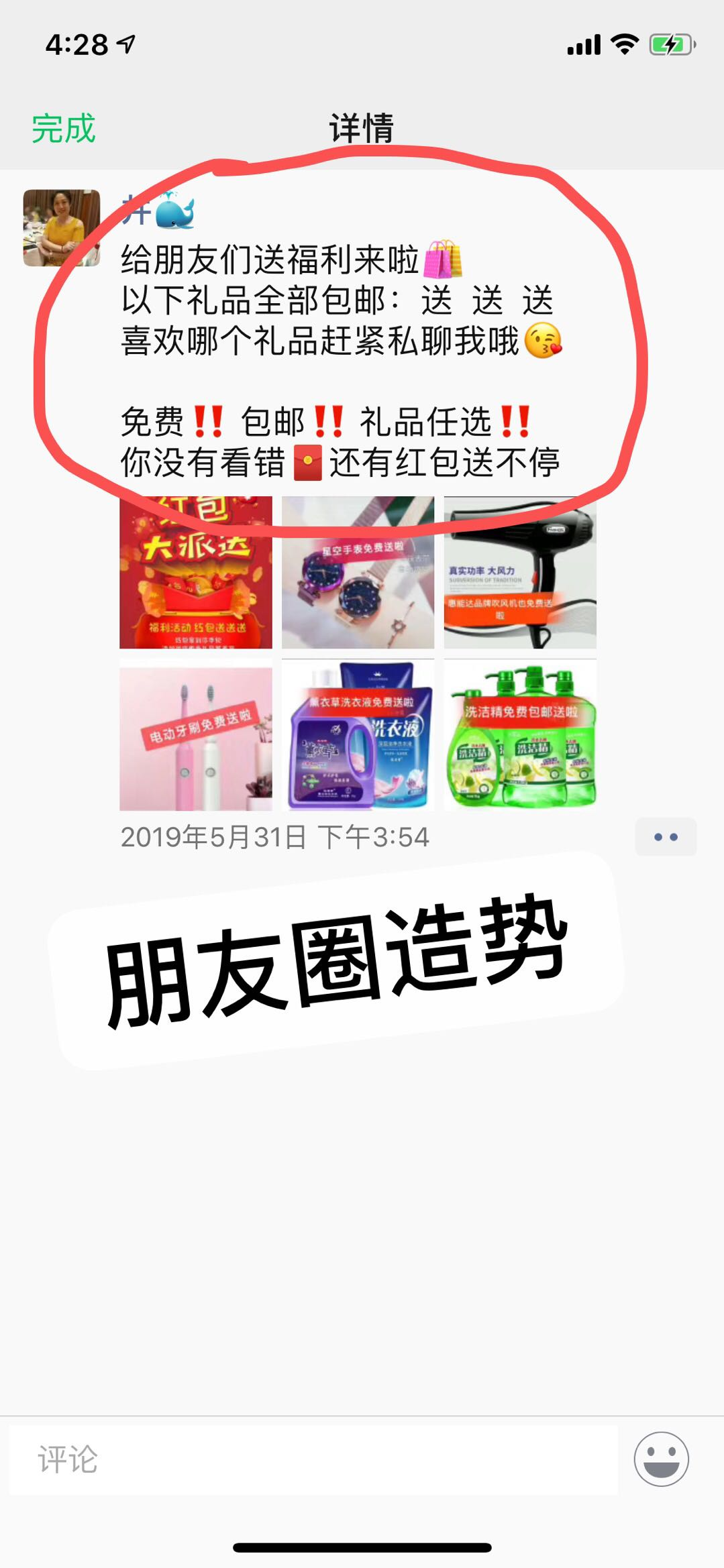Open the emoji picker beside comment box
The image size is (724, 1568).
661,1459
